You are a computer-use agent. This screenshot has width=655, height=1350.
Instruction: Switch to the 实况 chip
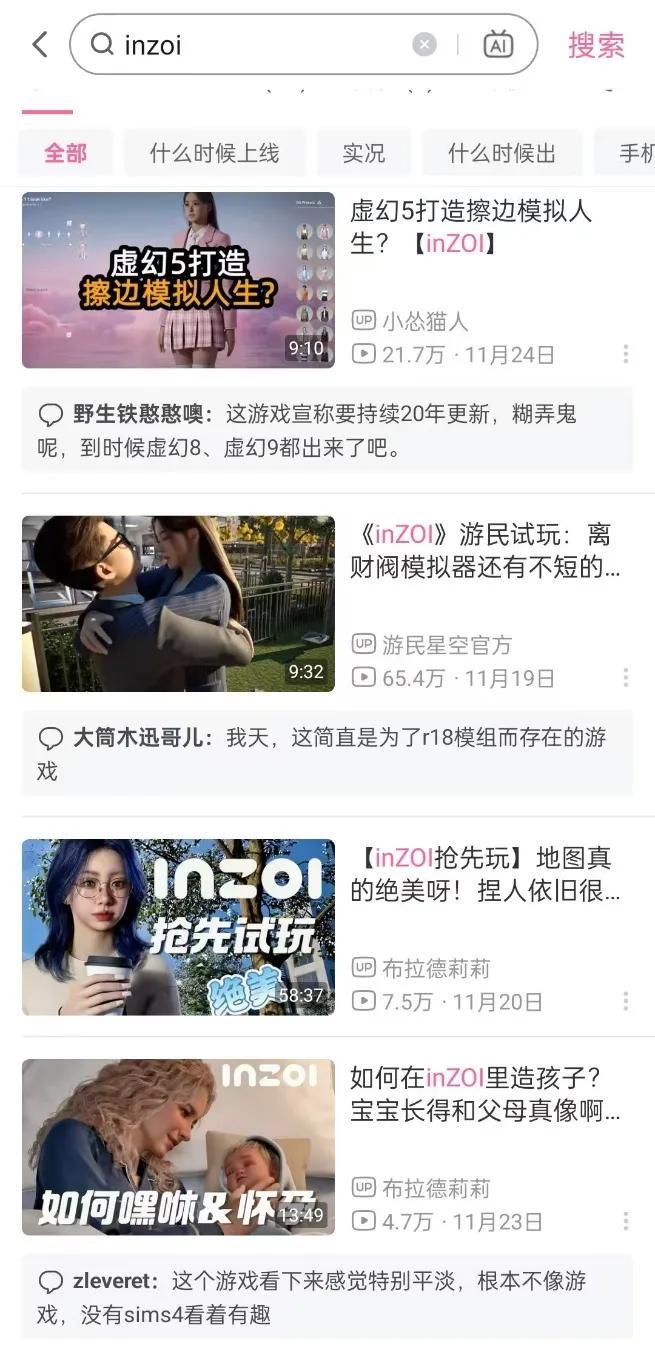[363, 153]
